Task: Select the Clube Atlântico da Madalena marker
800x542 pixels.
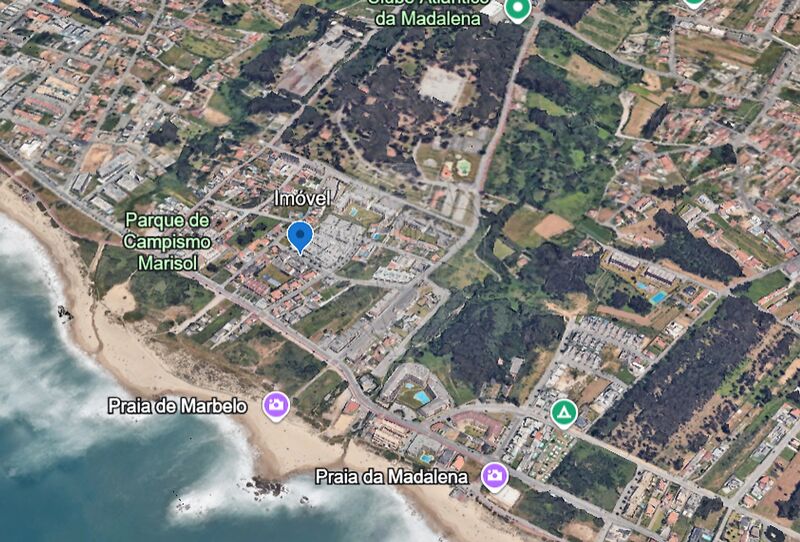Action: [x=517, y=10]
